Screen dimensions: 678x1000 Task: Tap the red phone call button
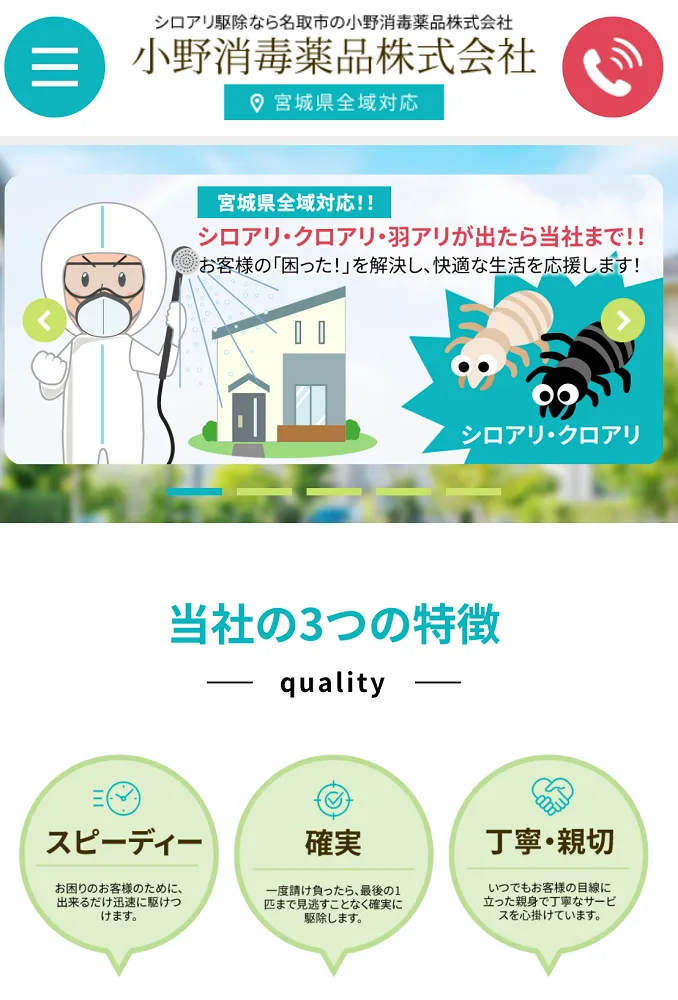click(612, 67)
